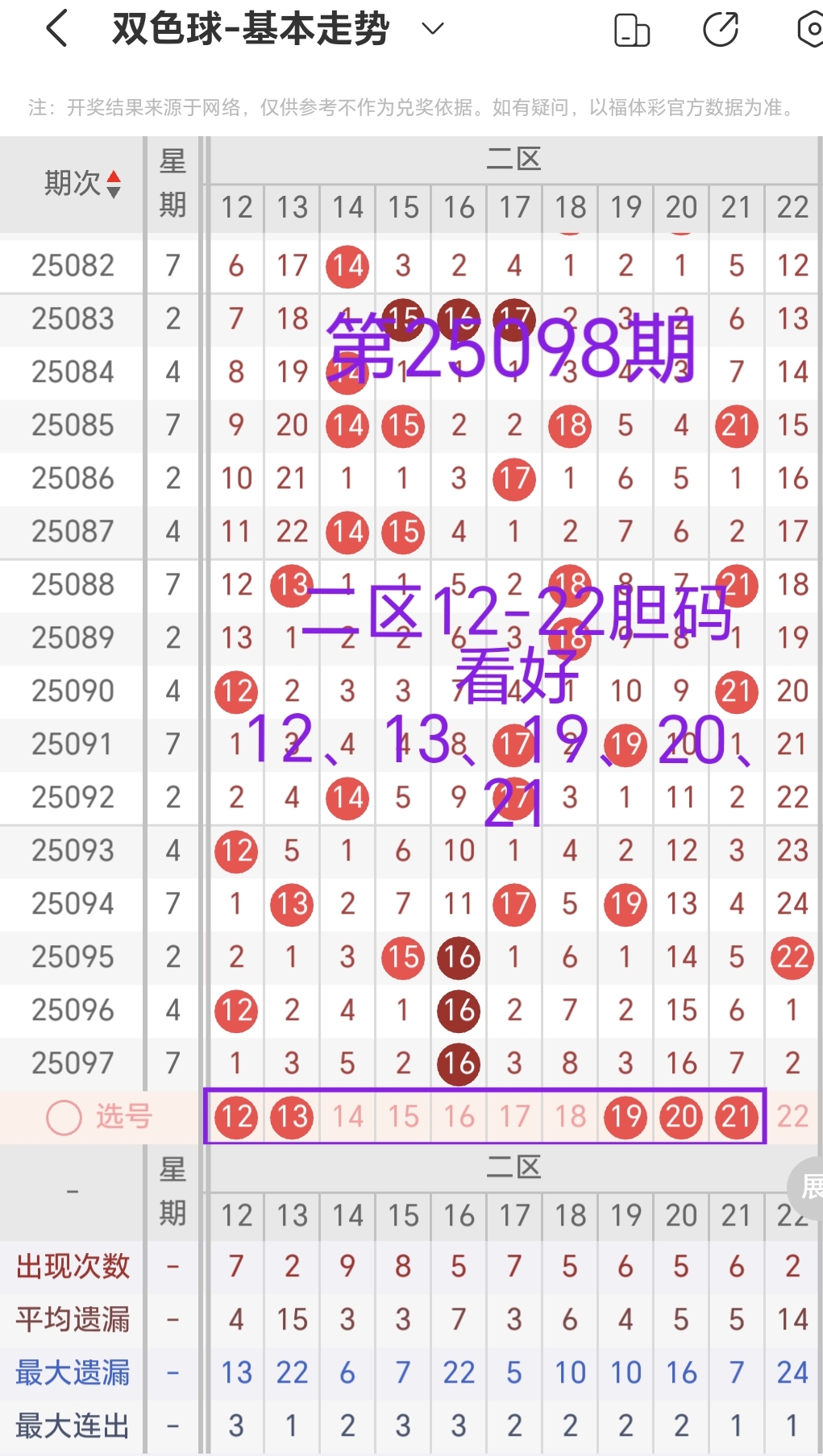Deselect ball 20 in the 选号 row
The width and height of the screenshot is (823, 1456).
(680, 1117)
